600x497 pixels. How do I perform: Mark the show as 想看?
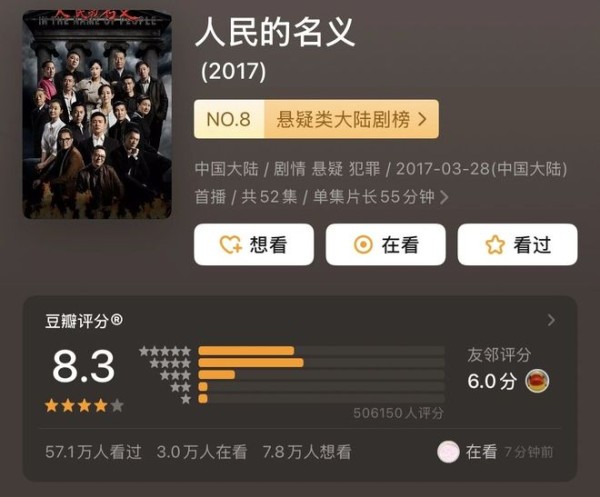253,244
